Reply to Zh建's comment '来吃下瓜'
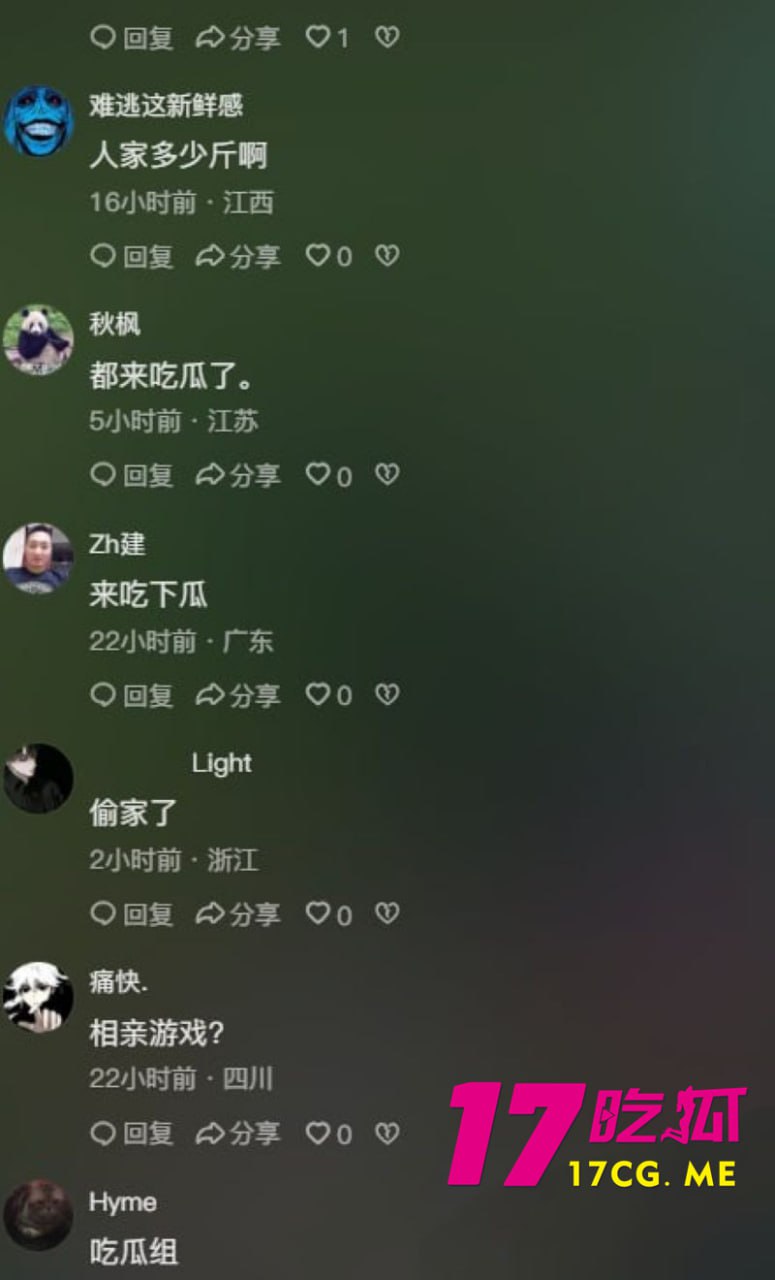The image size is (775, 1280). click(131, 694)
